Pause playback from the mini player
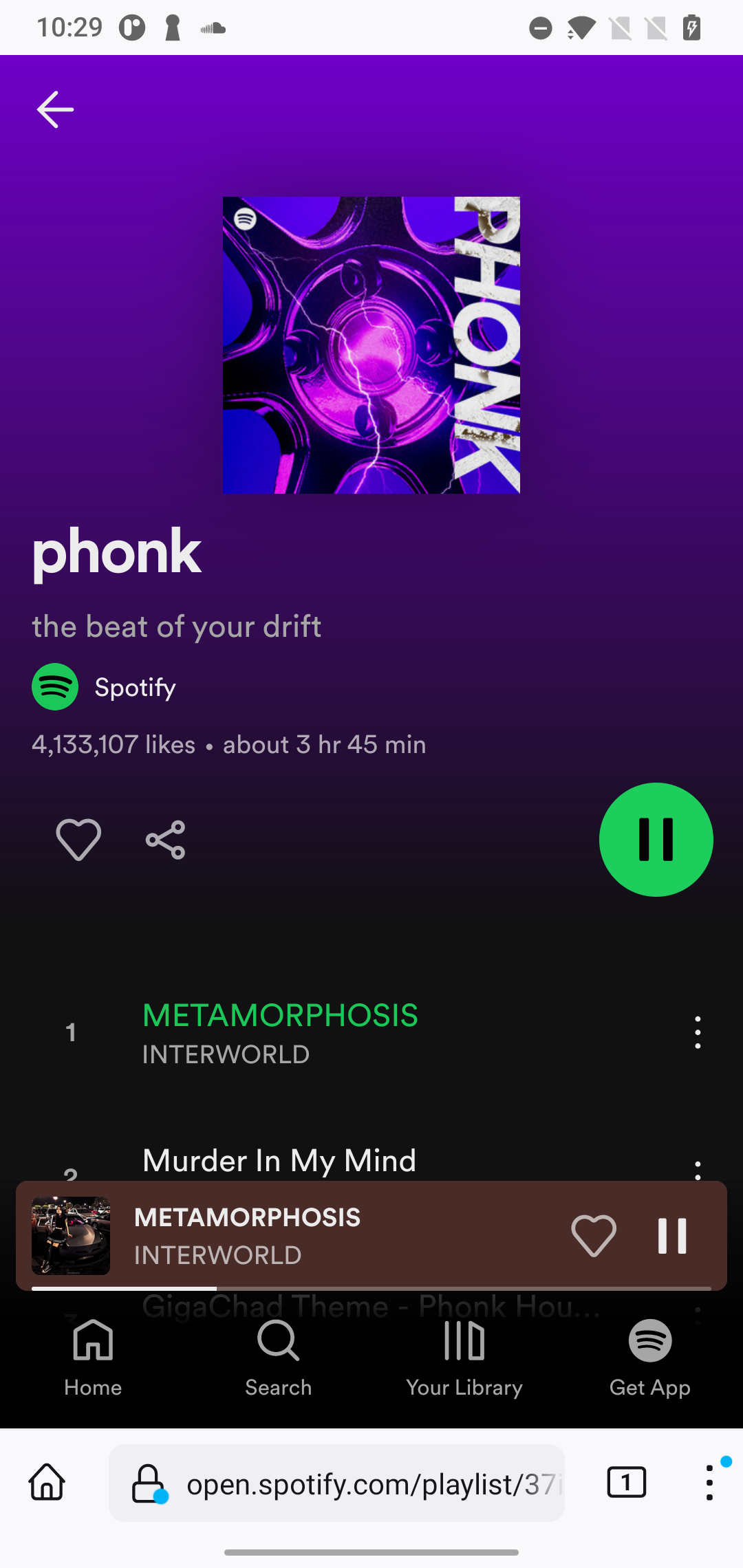This screenshot has height=1568, width=743. pyautogui.click(x=671, y=1234)
